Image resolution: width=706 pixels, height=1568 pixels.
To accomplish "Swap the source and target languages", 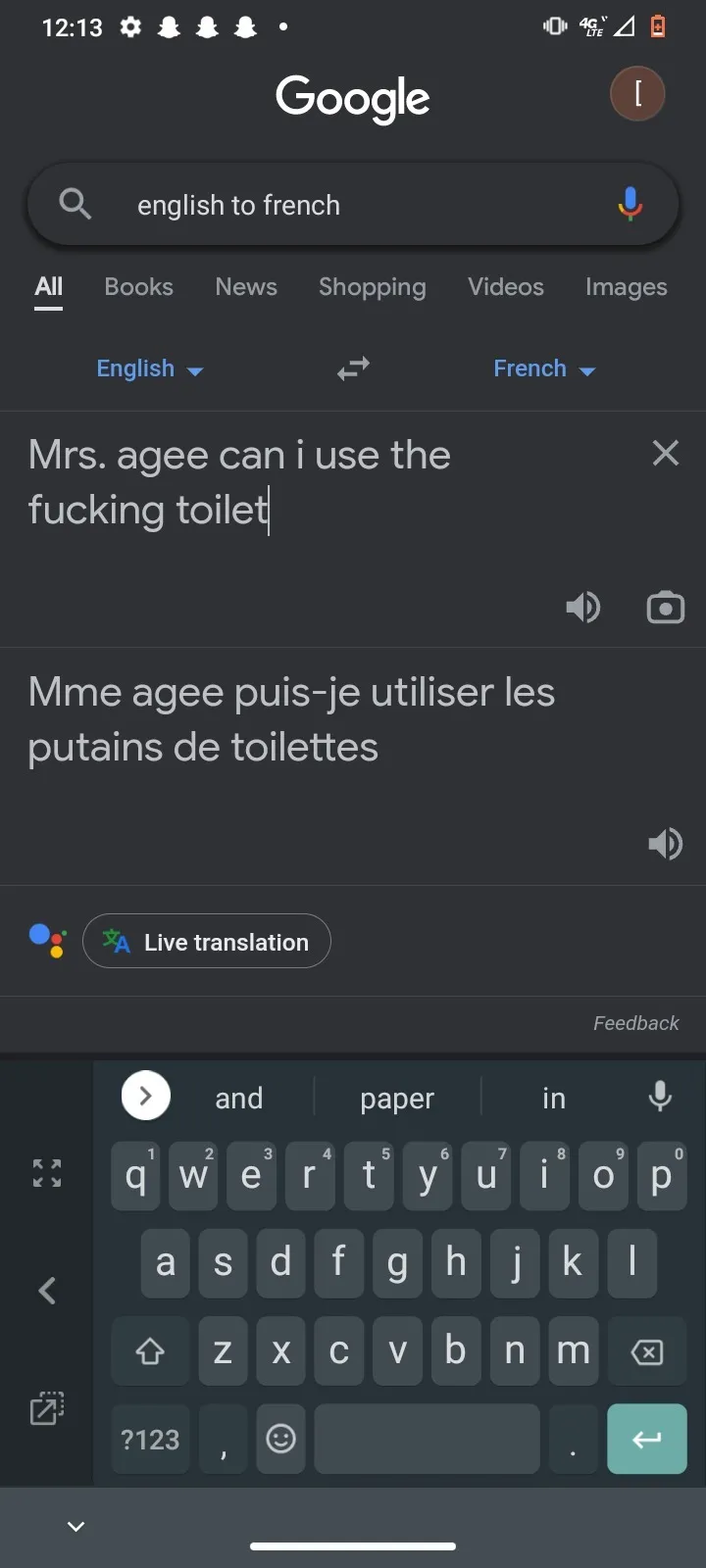I will [x=353, y=369].
